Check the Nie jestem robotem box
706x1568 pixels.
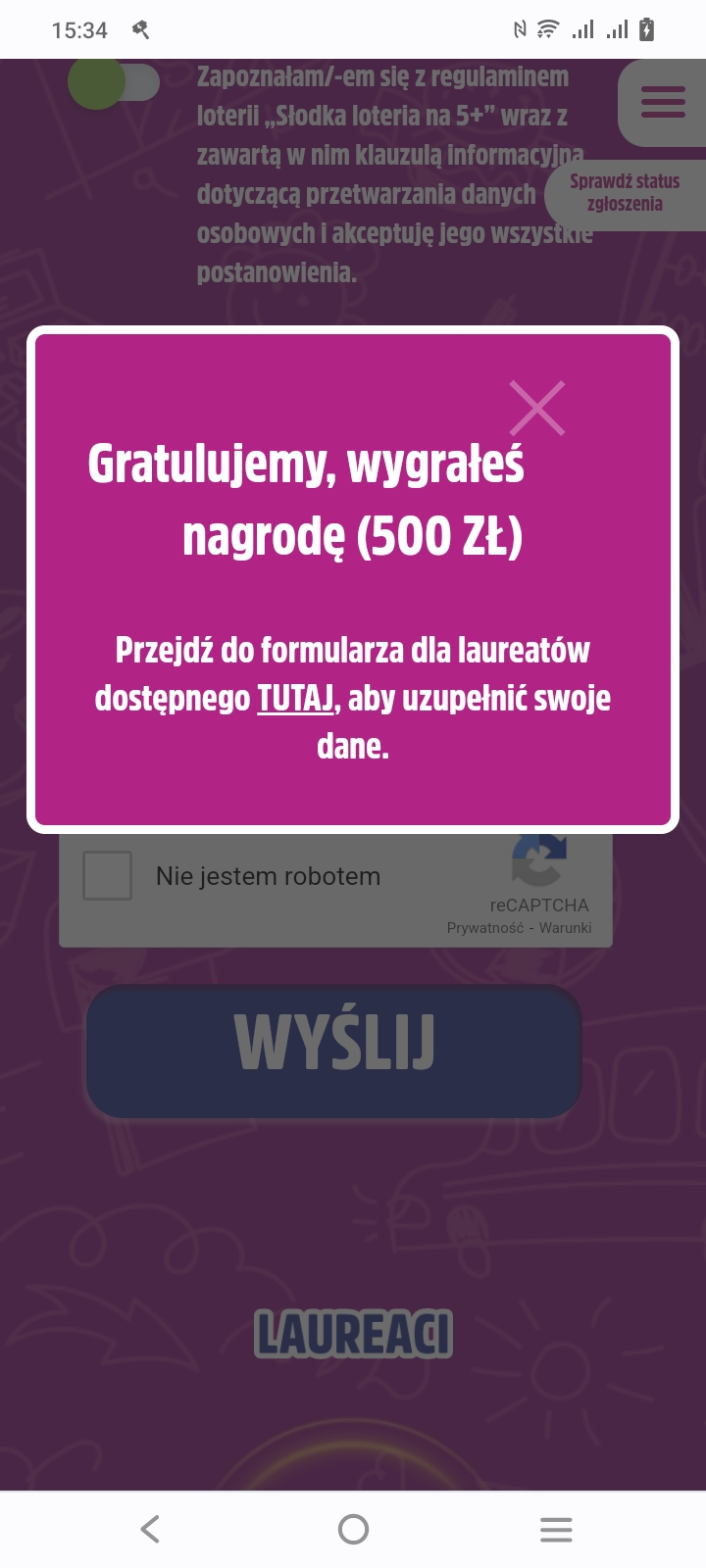[x=108, y=875]
